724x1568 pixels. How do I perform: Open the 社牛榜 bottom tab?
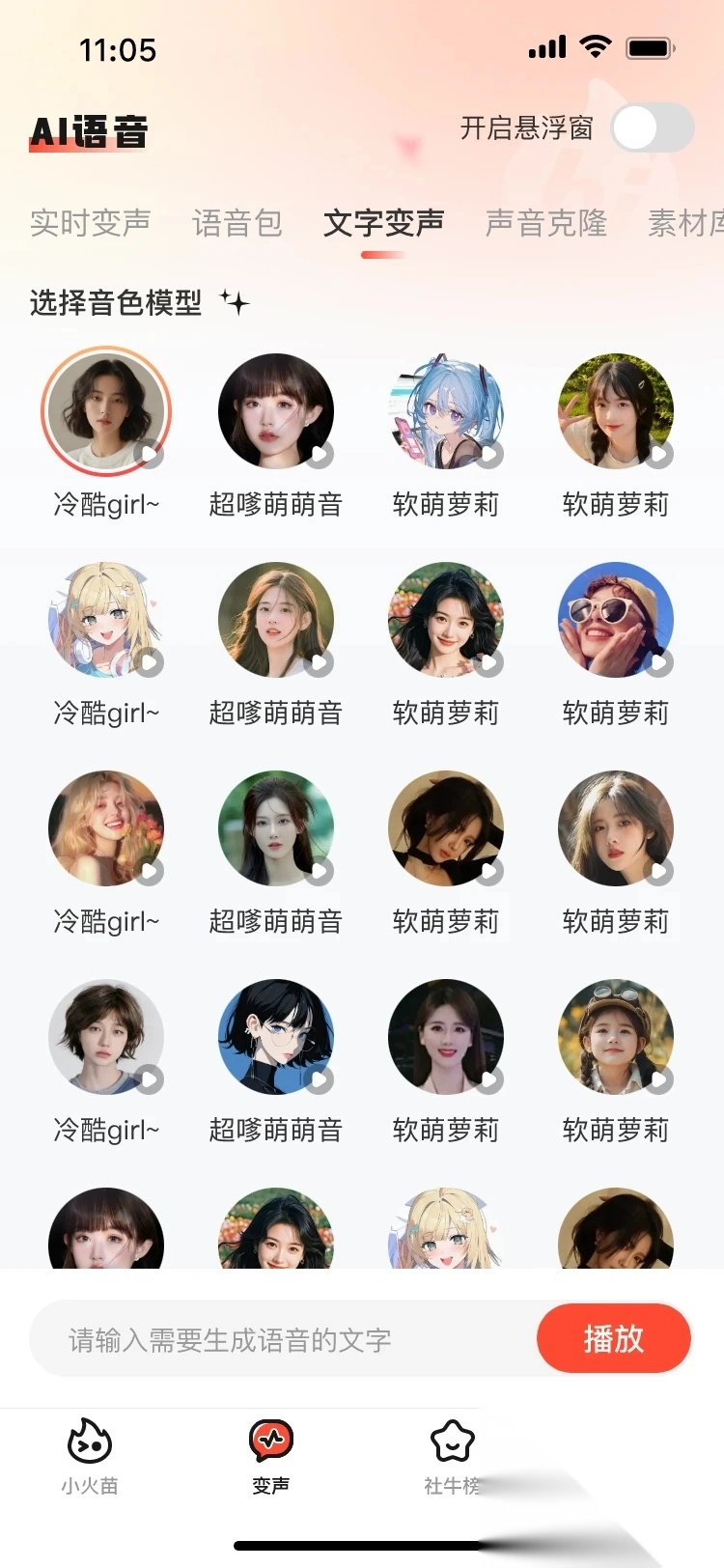click(x=452, y=1455)
